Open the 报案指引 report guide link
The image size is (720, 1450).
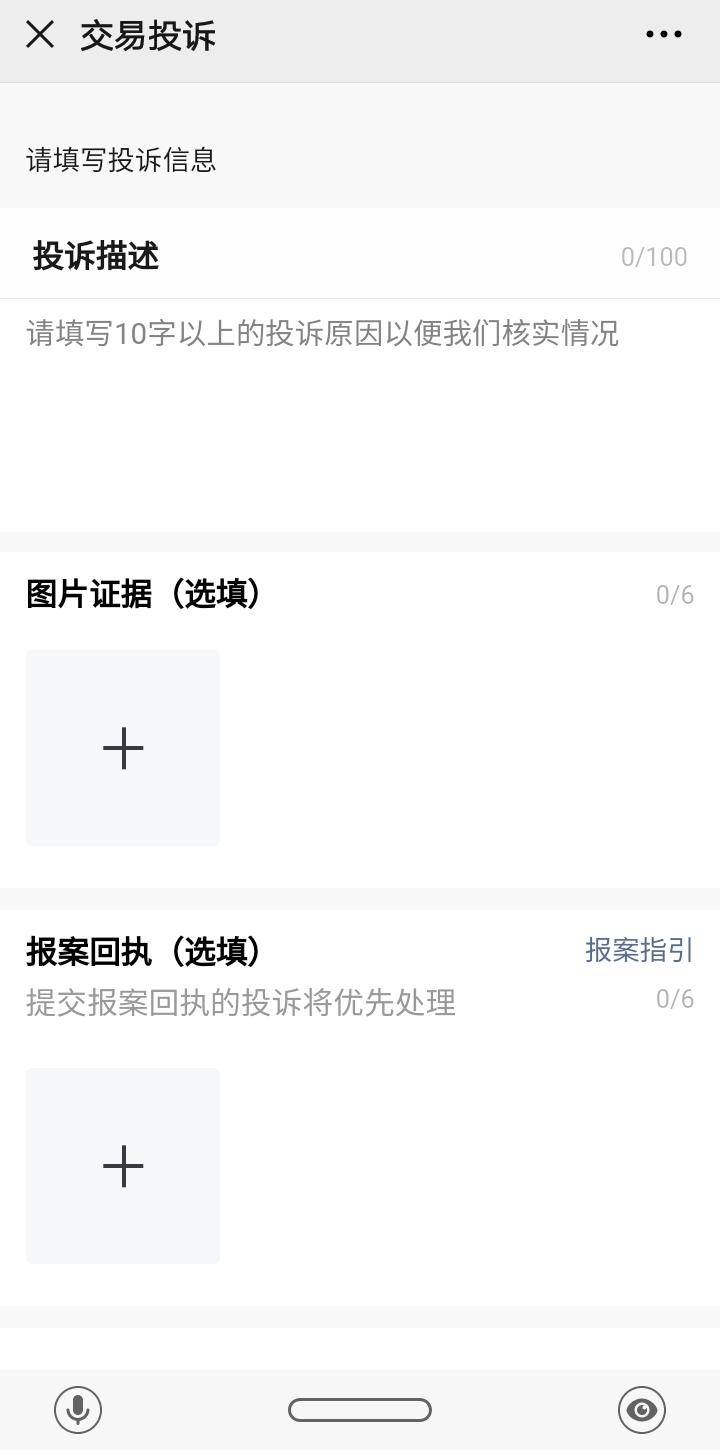pyautogui.click(x=638, y=951)
